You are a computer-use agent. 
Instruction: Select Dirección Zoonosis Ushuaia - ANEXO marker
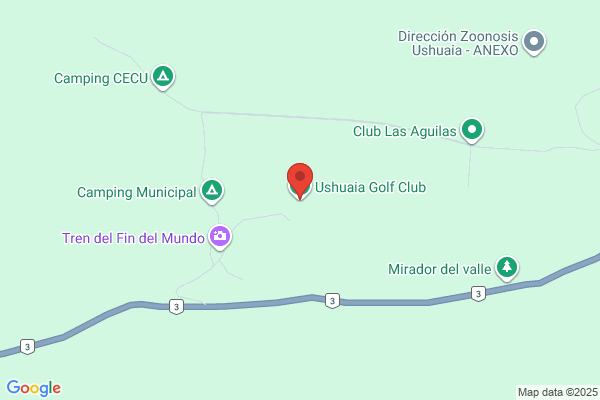point(535,41)
